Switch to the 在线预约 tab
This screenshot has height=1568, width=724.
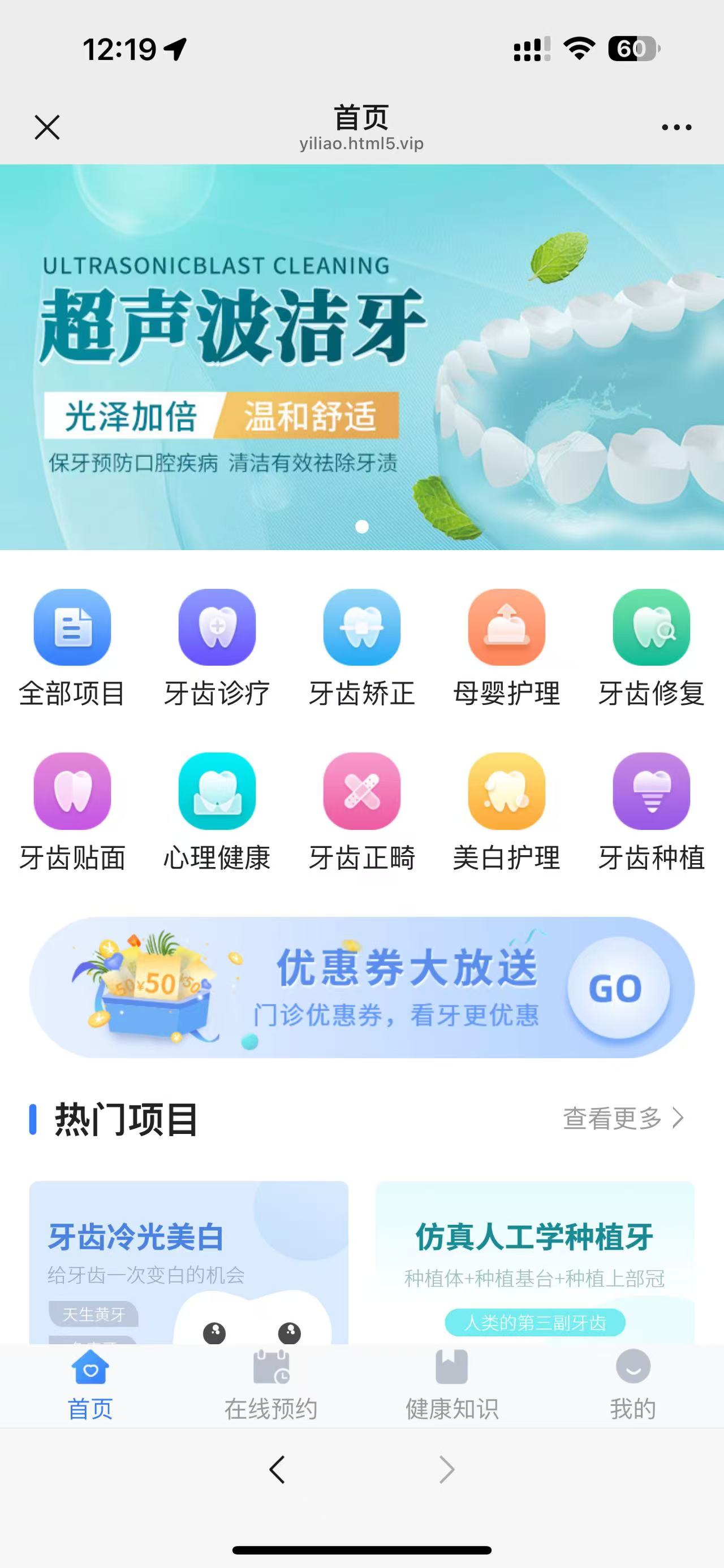click(x=271, y=1385)
